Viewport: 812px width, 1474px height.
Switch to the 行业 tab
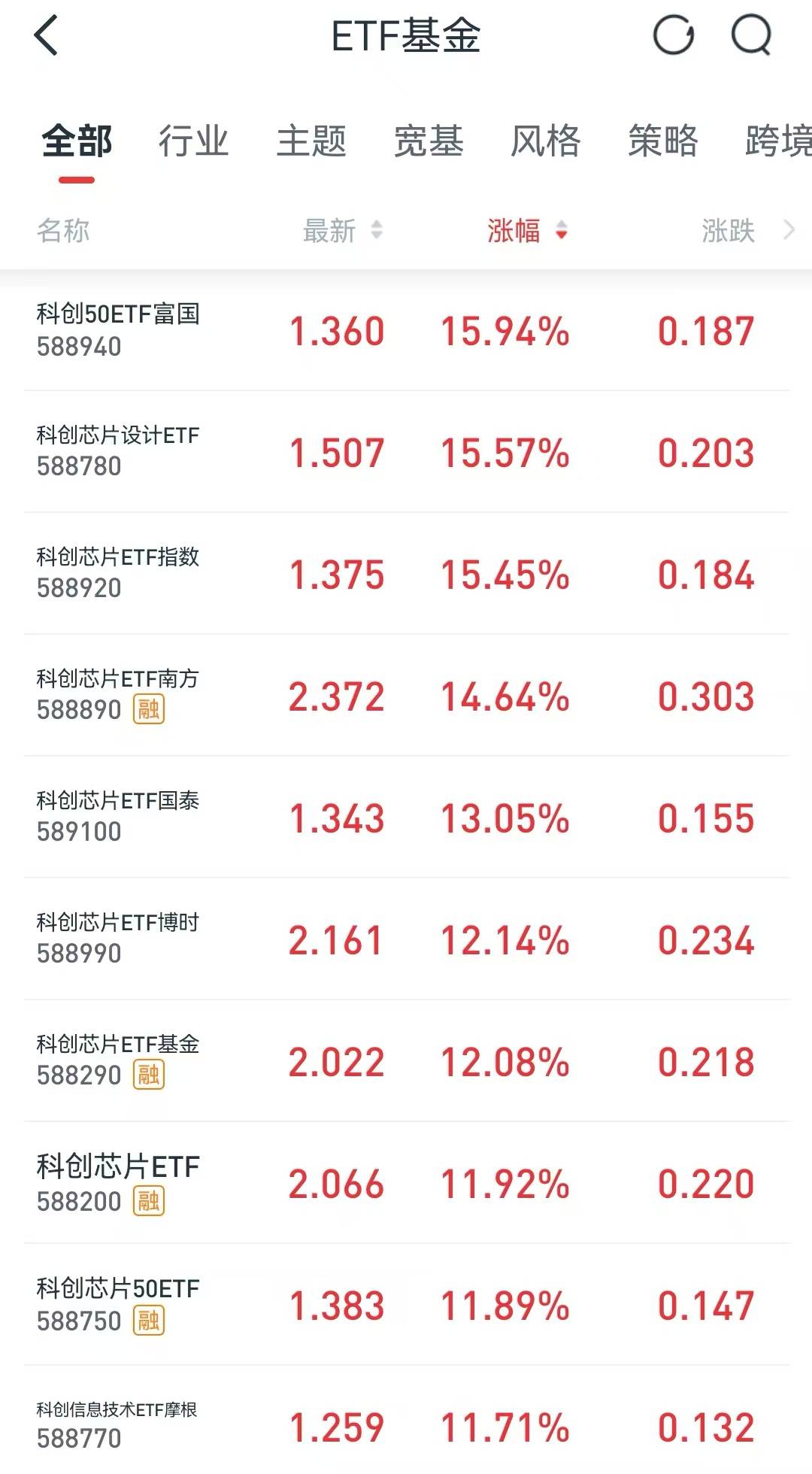[x=195, y=141]
